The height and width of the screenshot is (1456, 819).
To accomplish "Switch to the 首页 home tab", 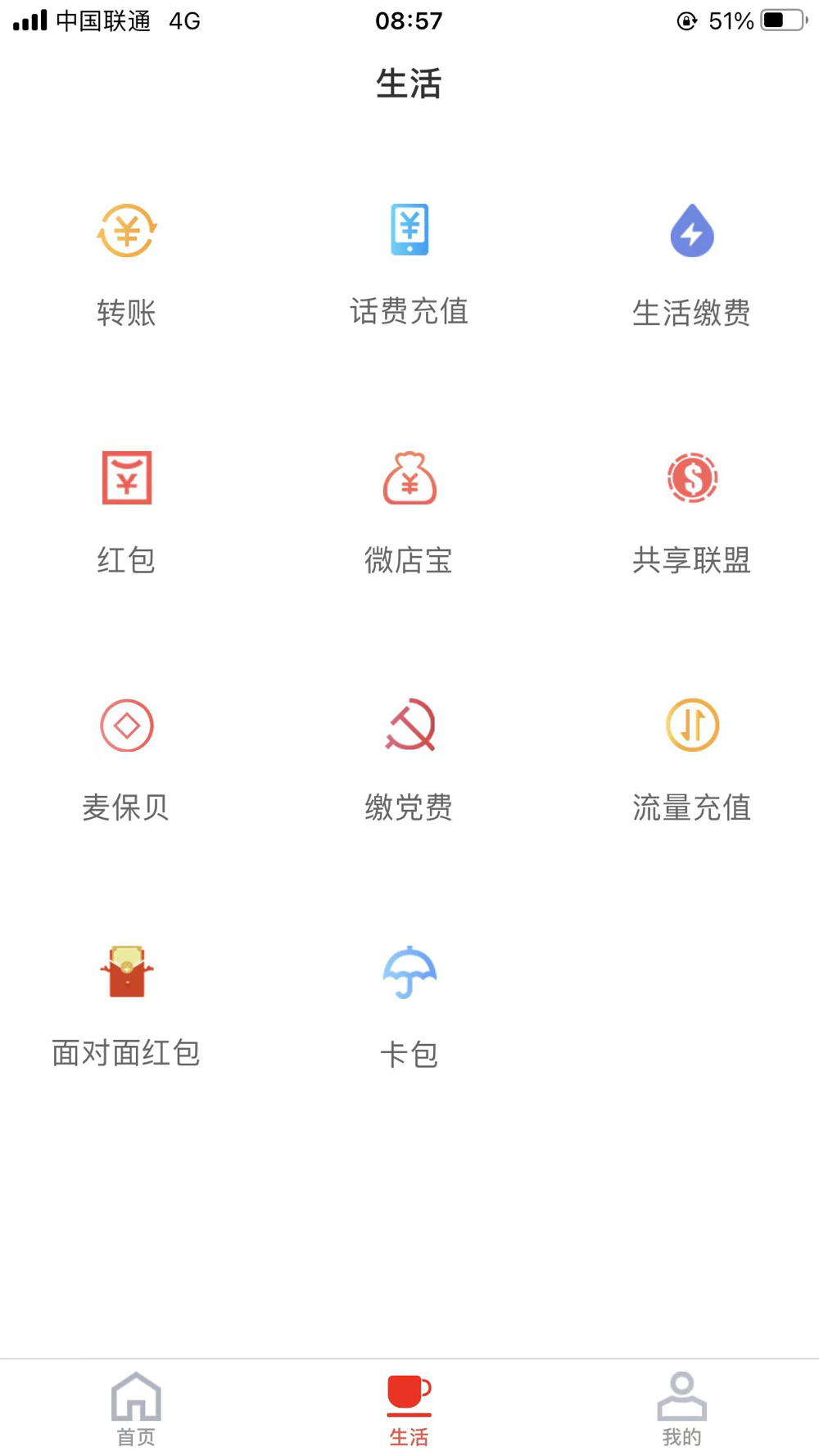I will [x=136, y=1409].
